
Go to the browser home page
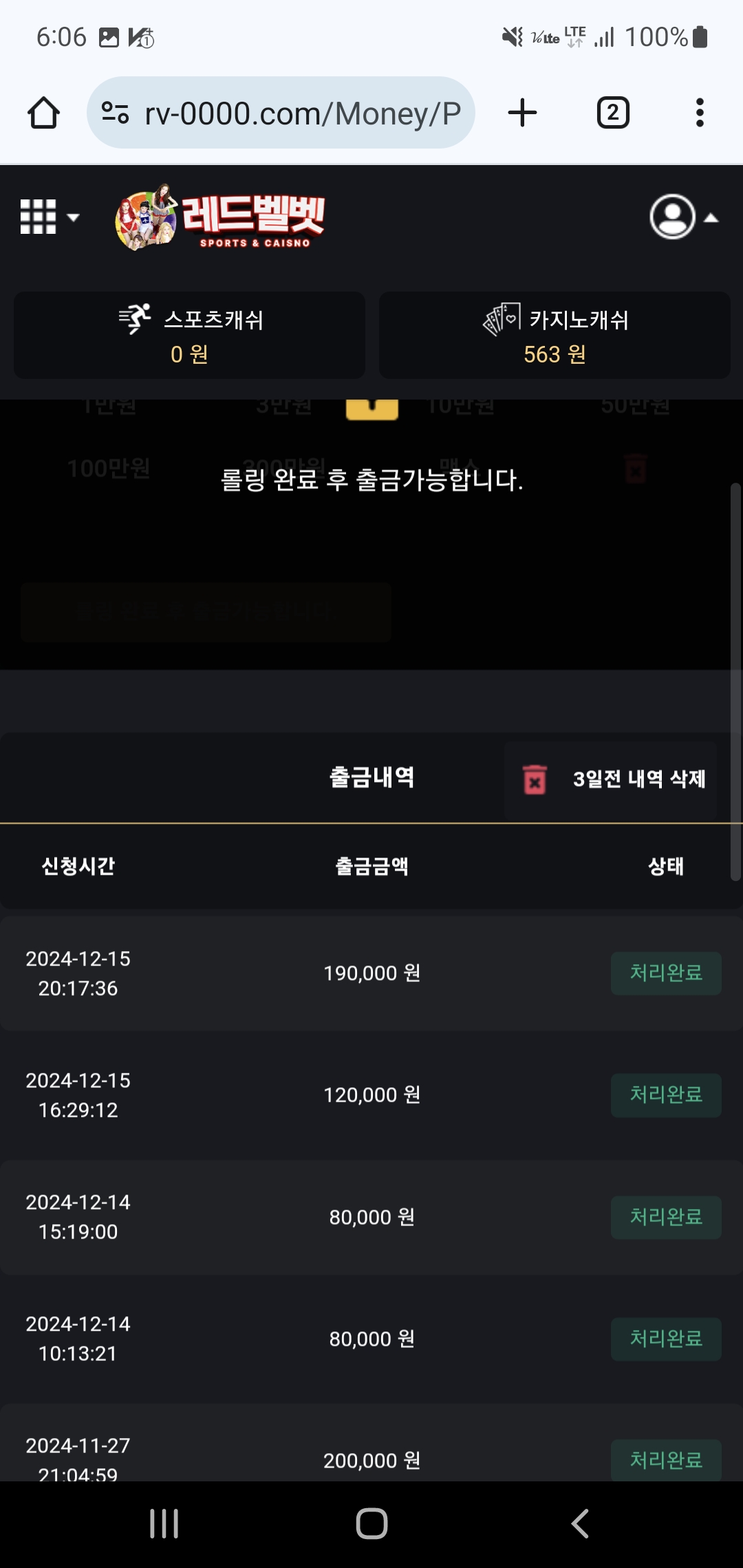point(43,113)
